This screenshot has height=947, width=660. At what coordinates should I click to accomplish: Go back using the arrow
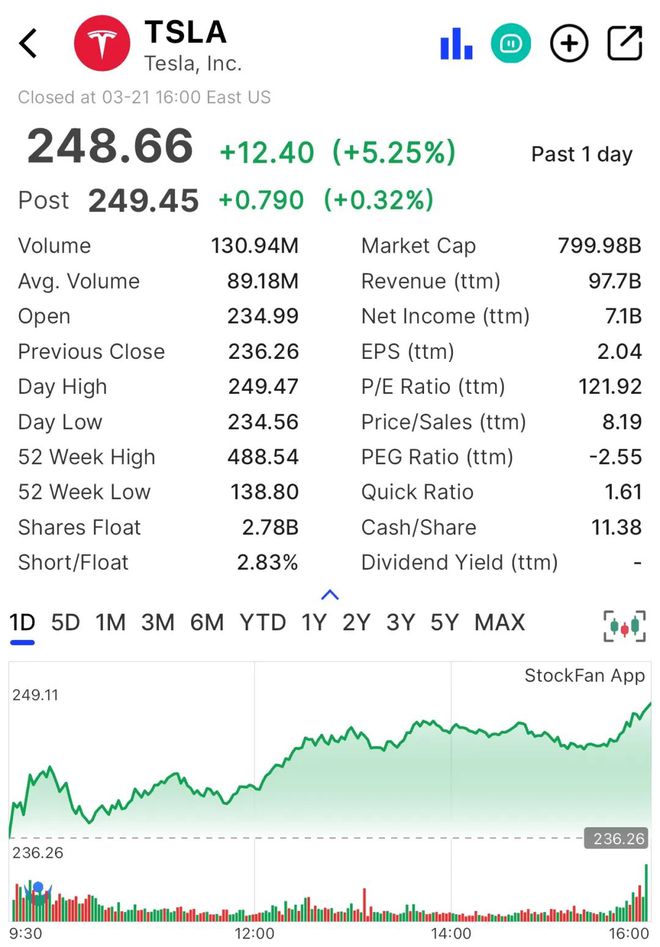[x=29, y=44]
